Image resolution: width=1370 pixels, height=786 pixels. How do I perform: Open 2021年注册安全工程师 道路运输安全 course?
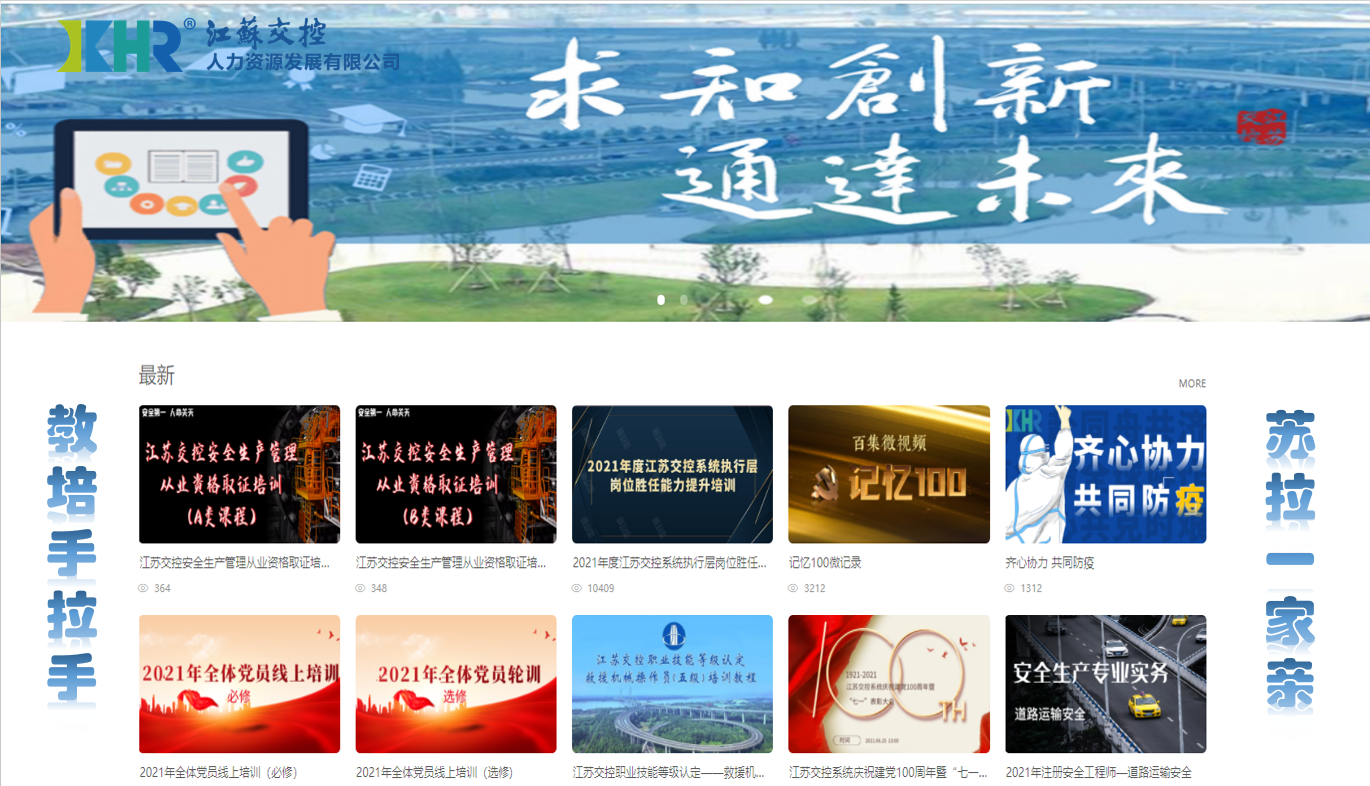tap(1105, 684)
